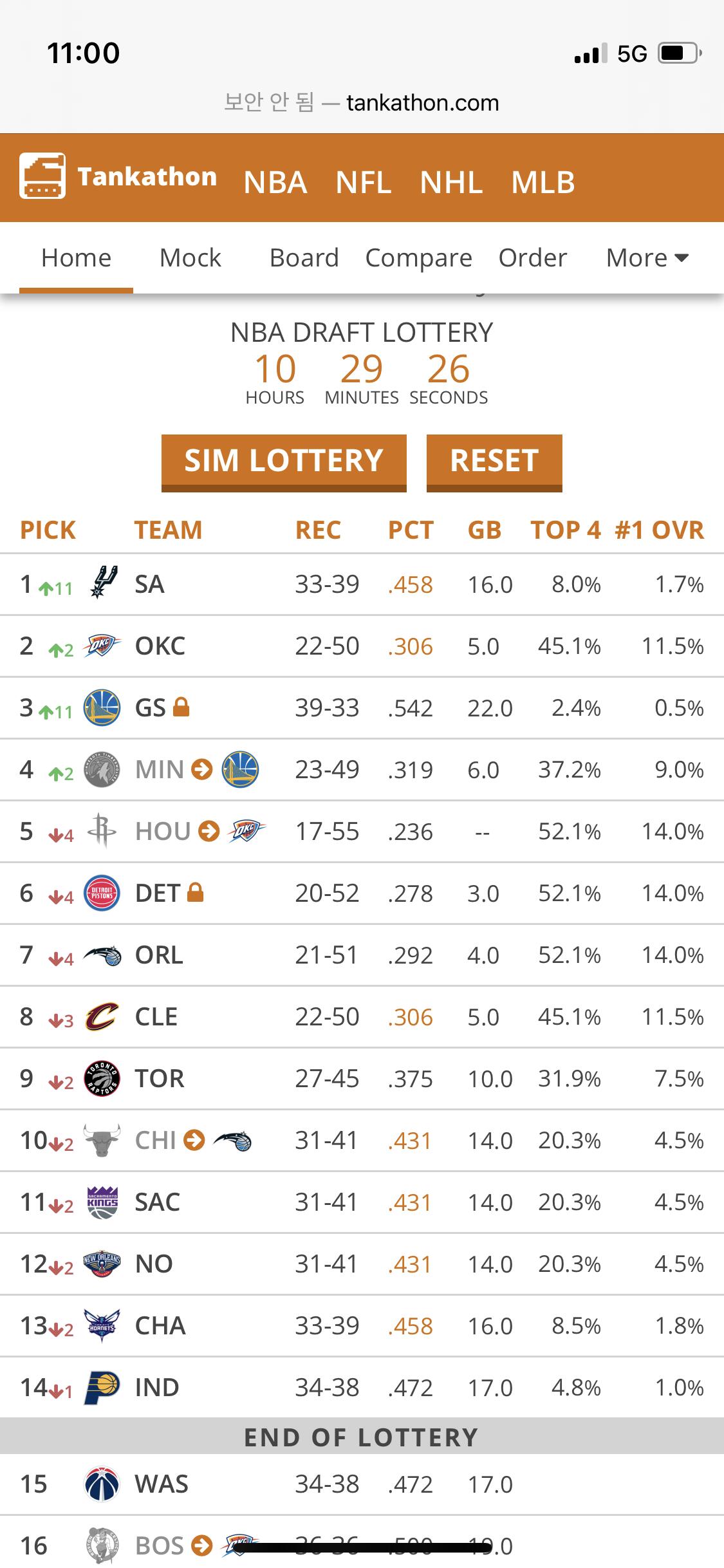Open the SA team row

tap(362, 584)
